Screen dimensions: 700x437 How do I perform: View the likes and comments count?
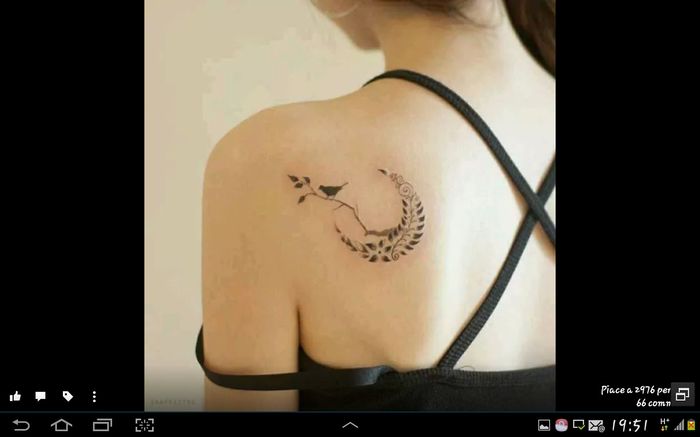[x=636, y=396]
